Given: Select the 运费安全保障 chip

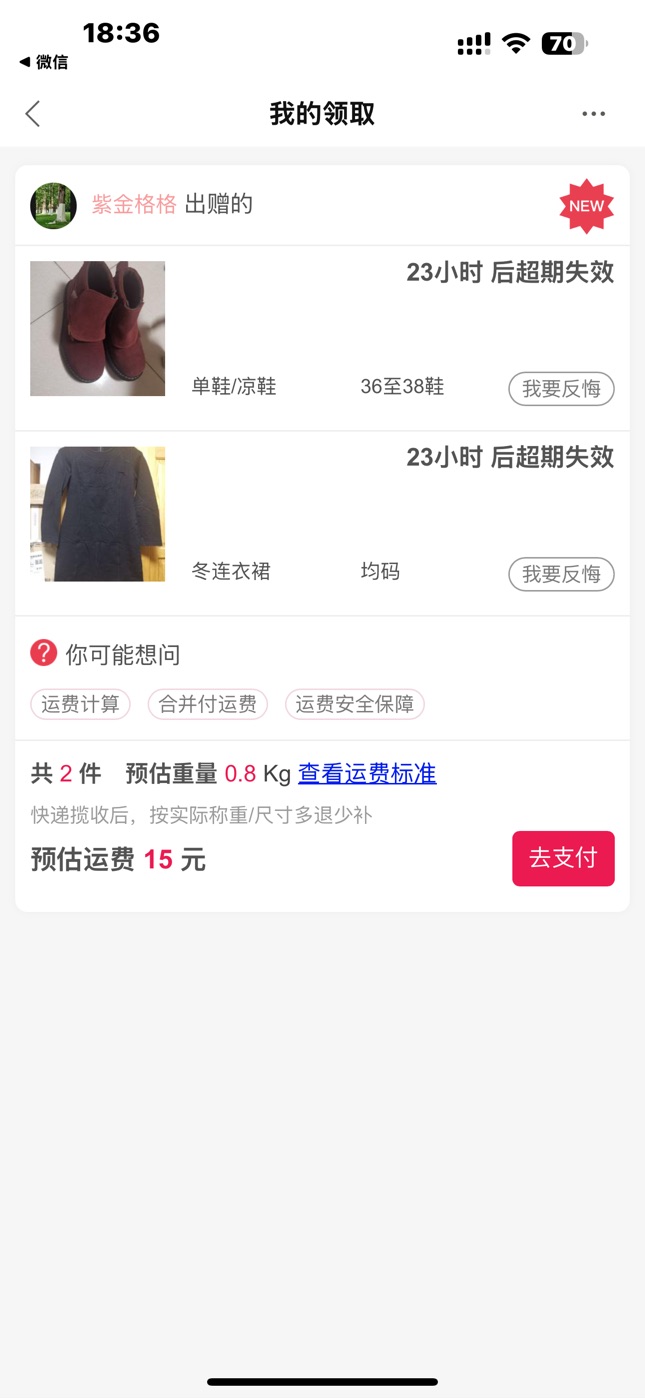Looking at the screenshot, I should 355,704.
